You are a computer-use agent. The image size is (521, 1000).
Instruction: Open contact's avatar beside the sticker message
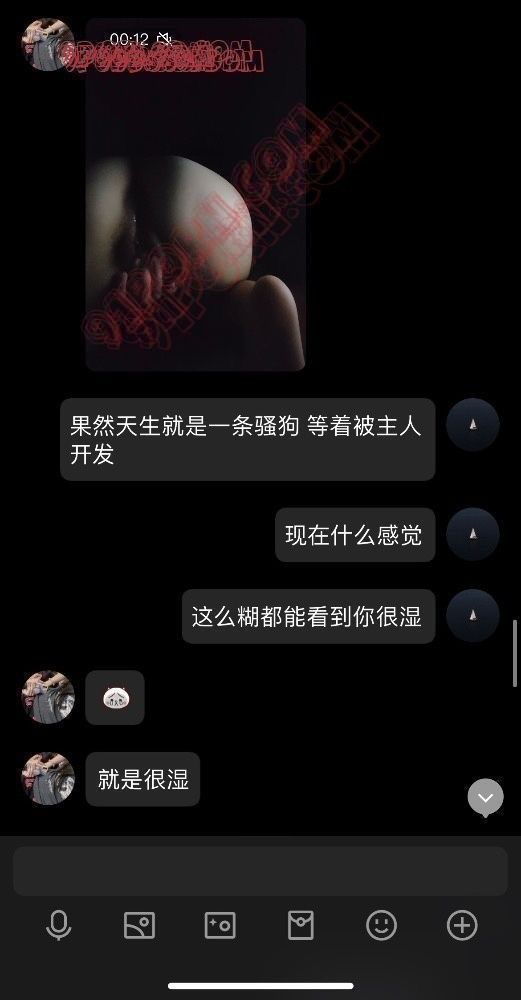tap(48, 697)
